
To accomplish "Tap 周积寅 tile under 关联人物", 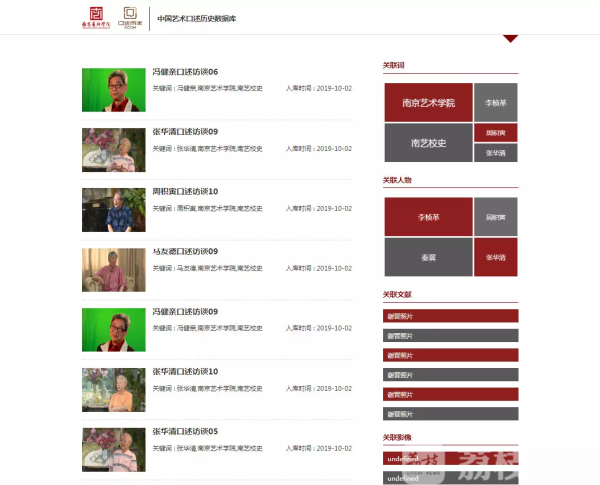I will (x=496, y=217).
